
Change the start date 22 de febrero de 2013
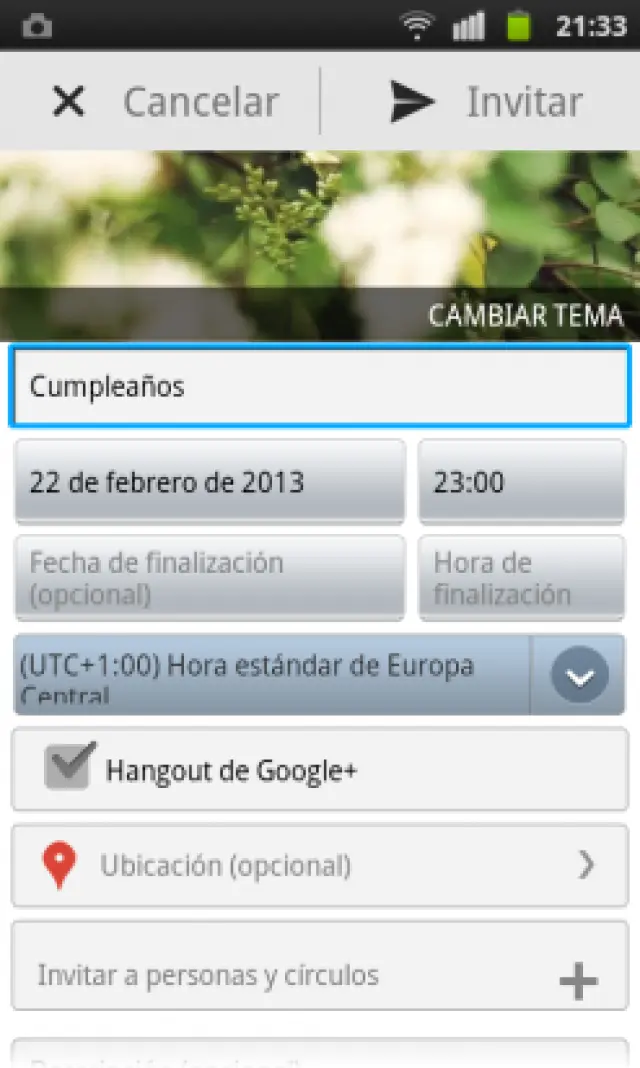click(209, 482)
